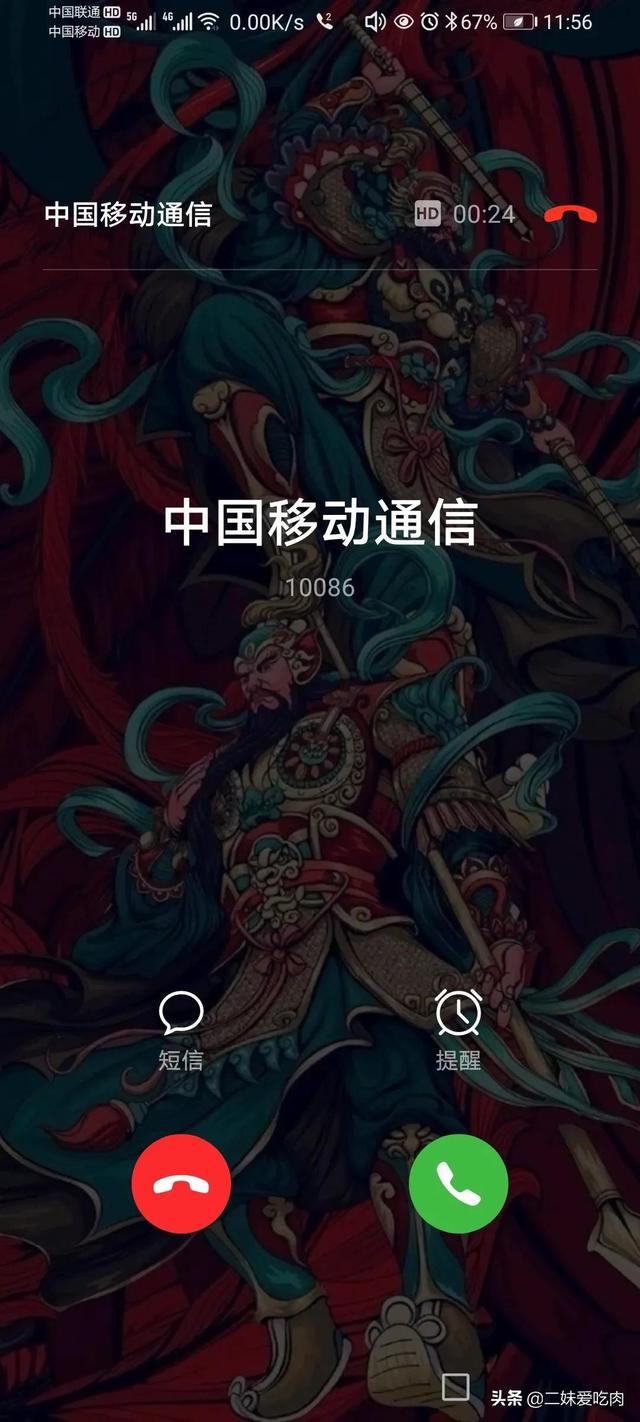Image resolution: width=640 pixels, height=1422 pixels.
Task: Open recent apps with the square button
Action: pyautogui.click(x=456, y=1386)
